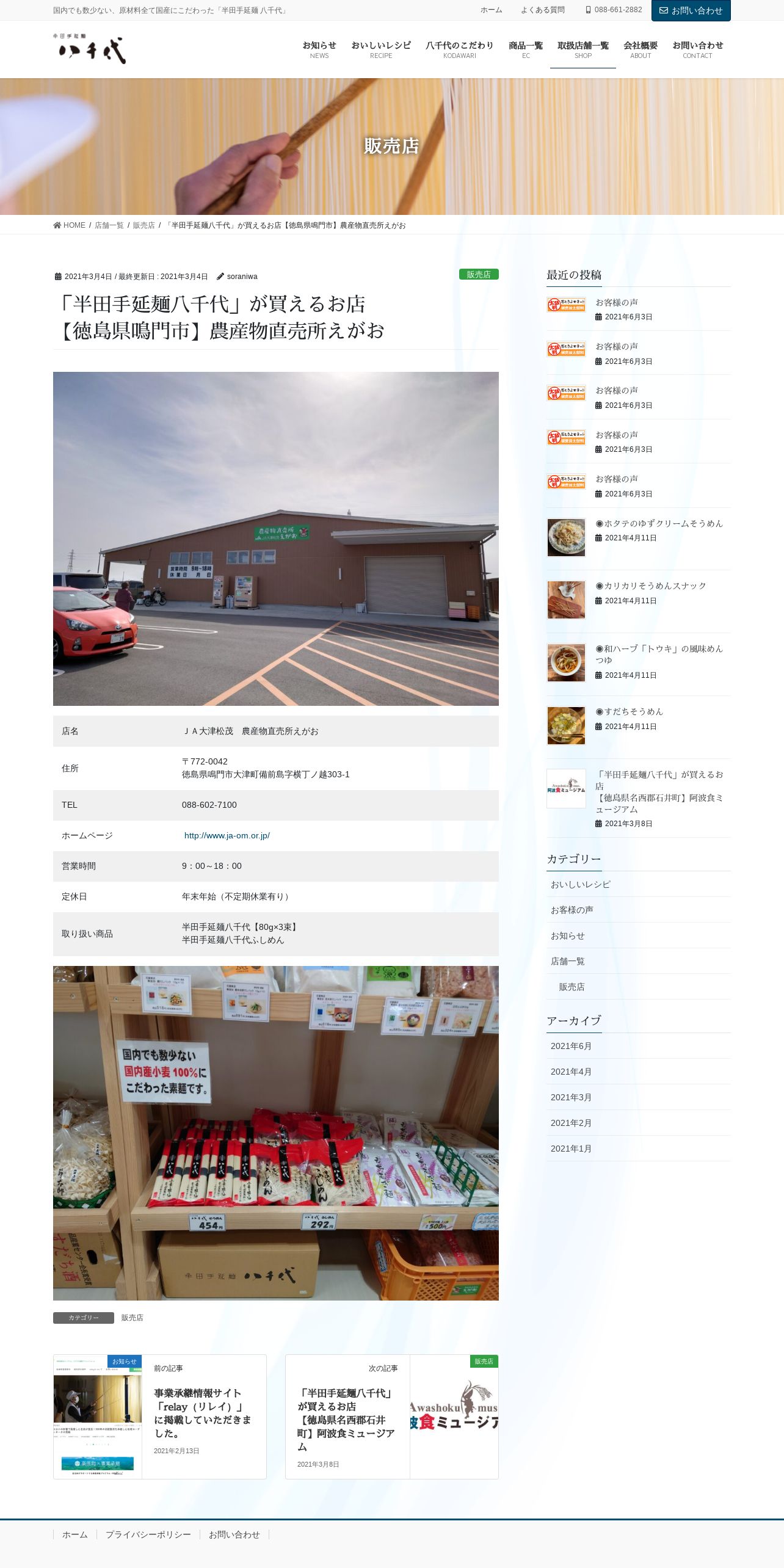Viewport: 784px width, 1568px height.
Task: Open recent post すだちそうめん
Action: coord(629,711)
